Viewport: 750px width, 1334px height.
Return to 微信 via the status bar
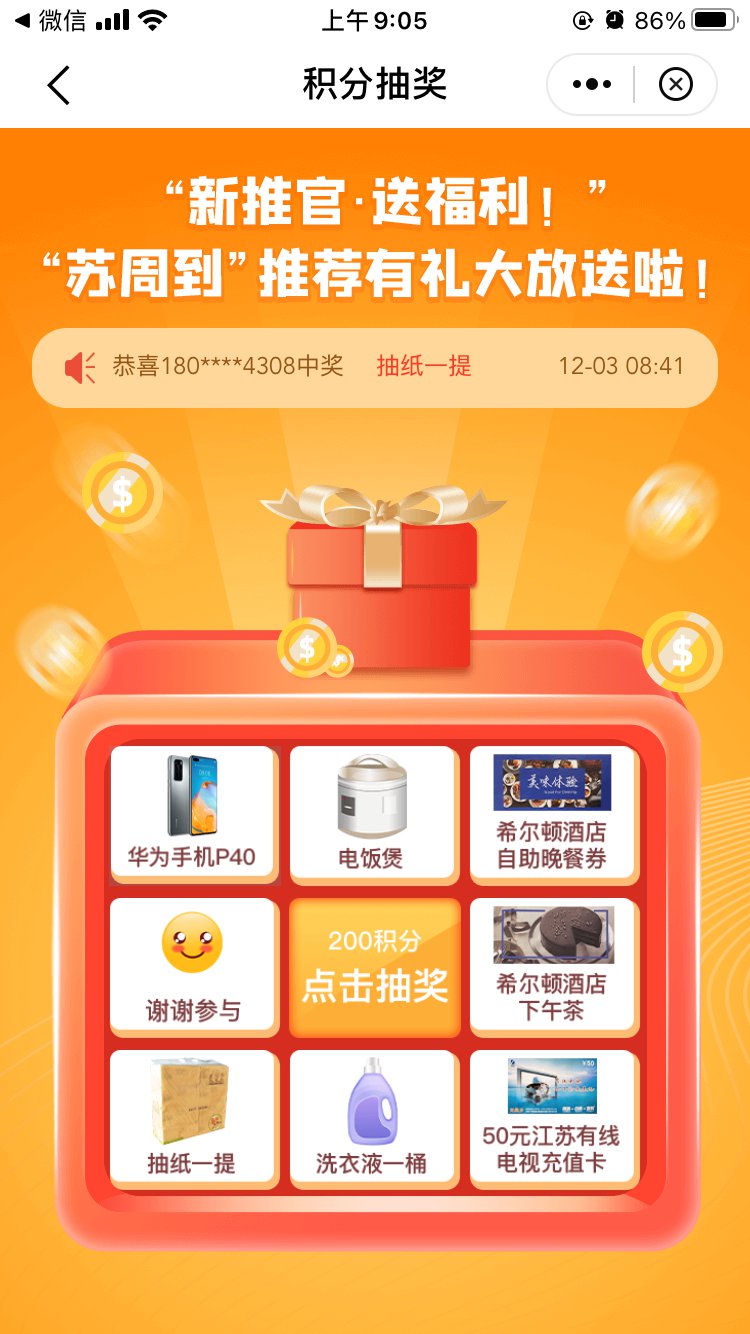(x=50, y=21)
